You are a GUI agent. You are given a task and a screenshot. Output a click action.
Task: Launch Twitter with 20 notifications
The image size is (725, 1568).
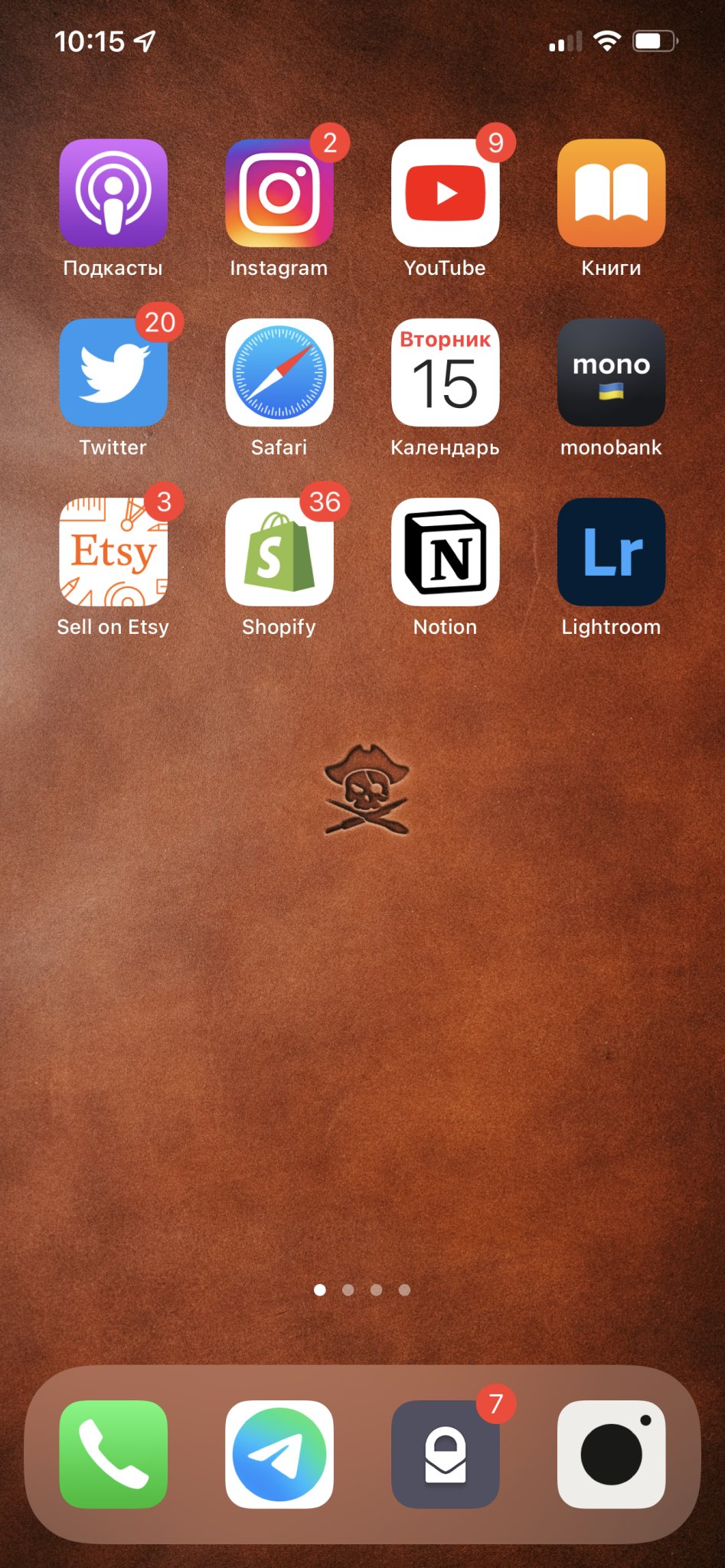(x=113, y=373)
